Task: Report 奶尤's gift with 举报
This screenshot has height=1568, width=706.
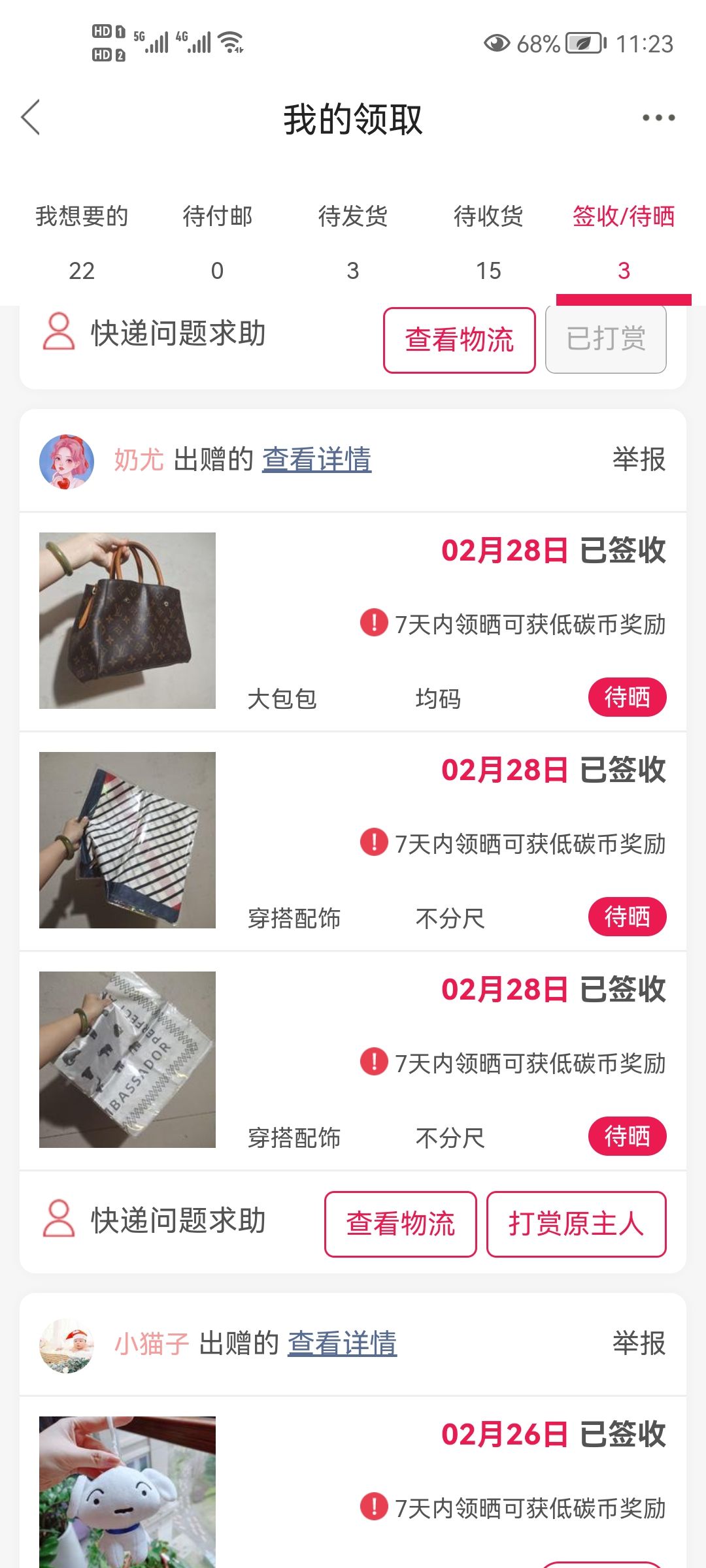Action: point(639,459)
